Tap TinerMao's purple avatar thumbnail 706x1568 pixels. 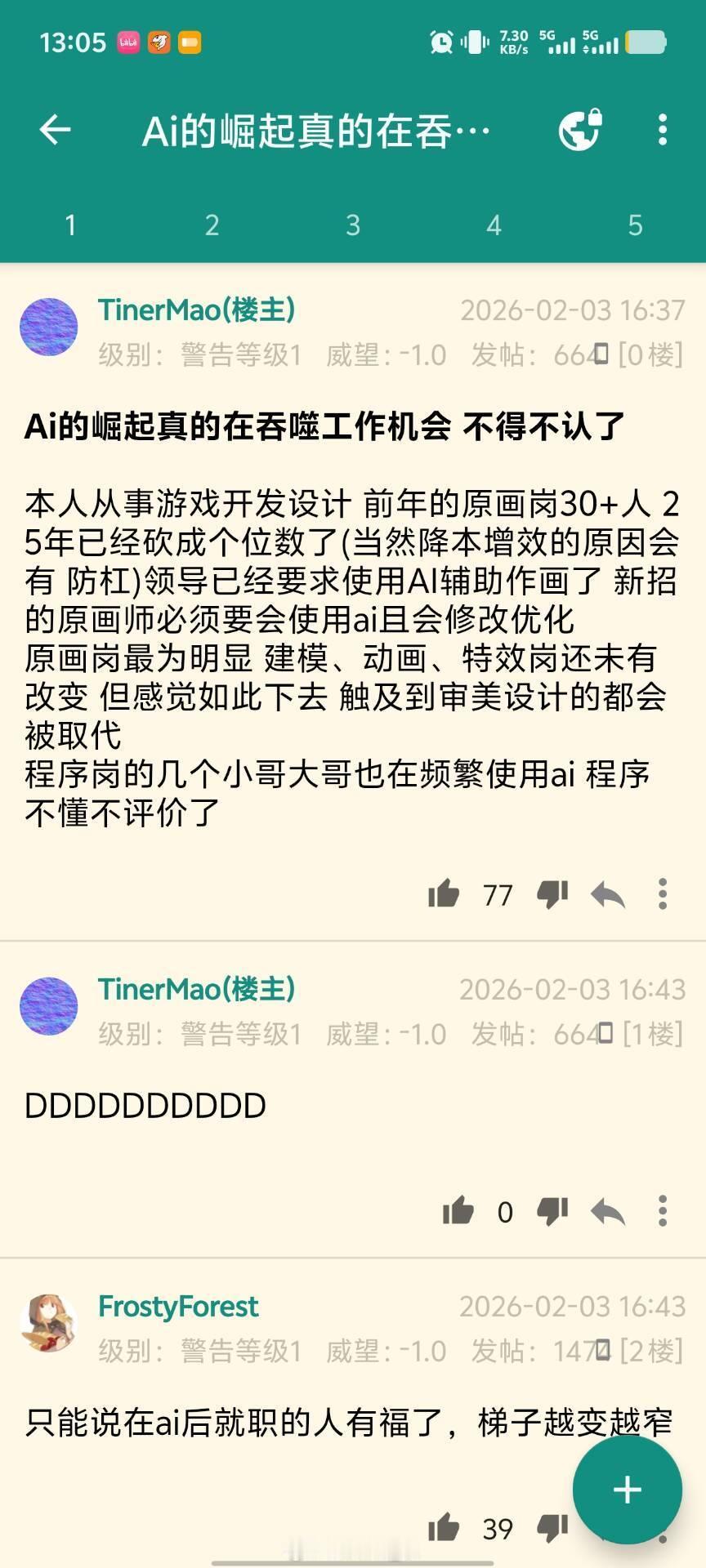(49, 327)
